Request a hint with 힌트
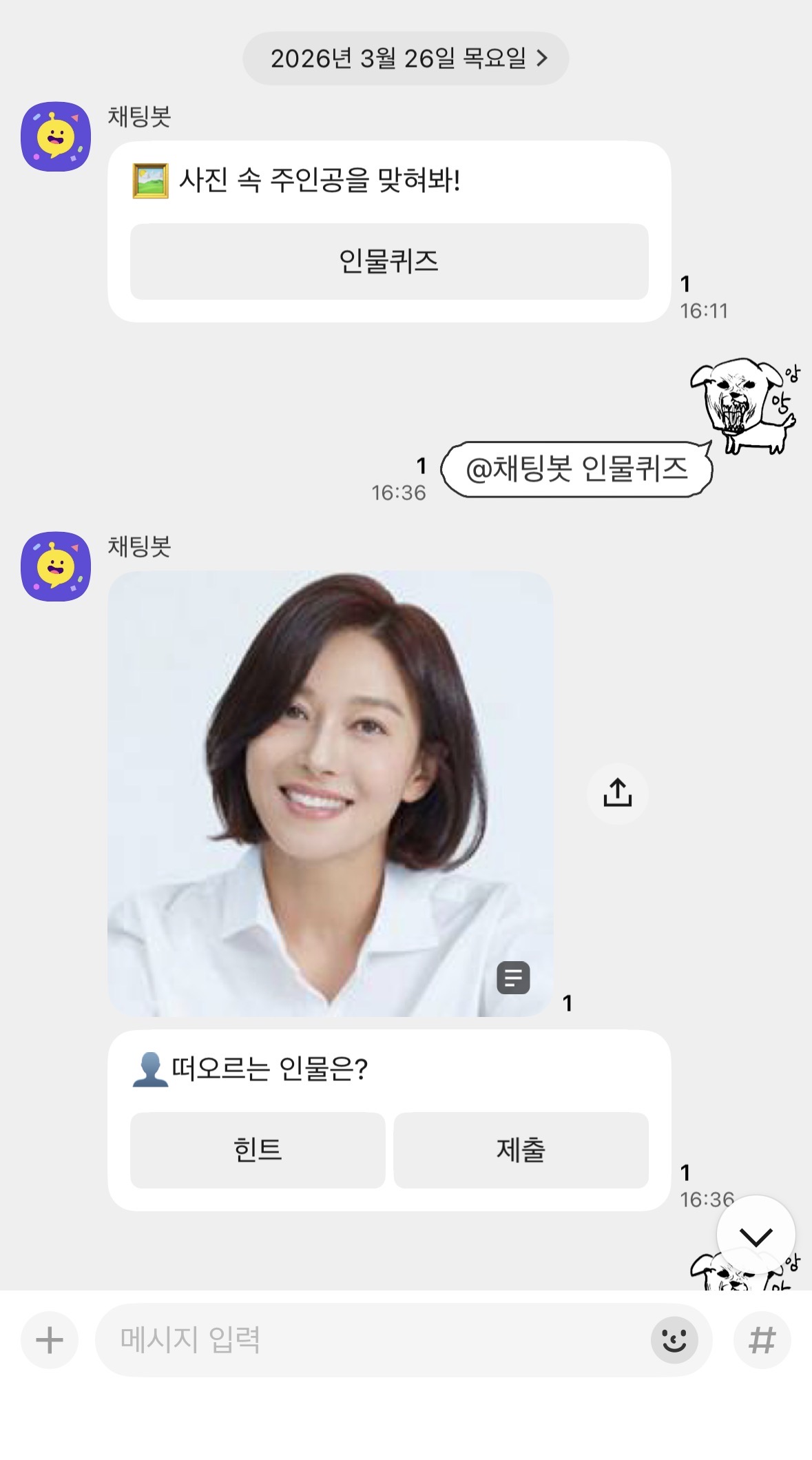The image size is (812, 1460). [x=258, y=1150]
